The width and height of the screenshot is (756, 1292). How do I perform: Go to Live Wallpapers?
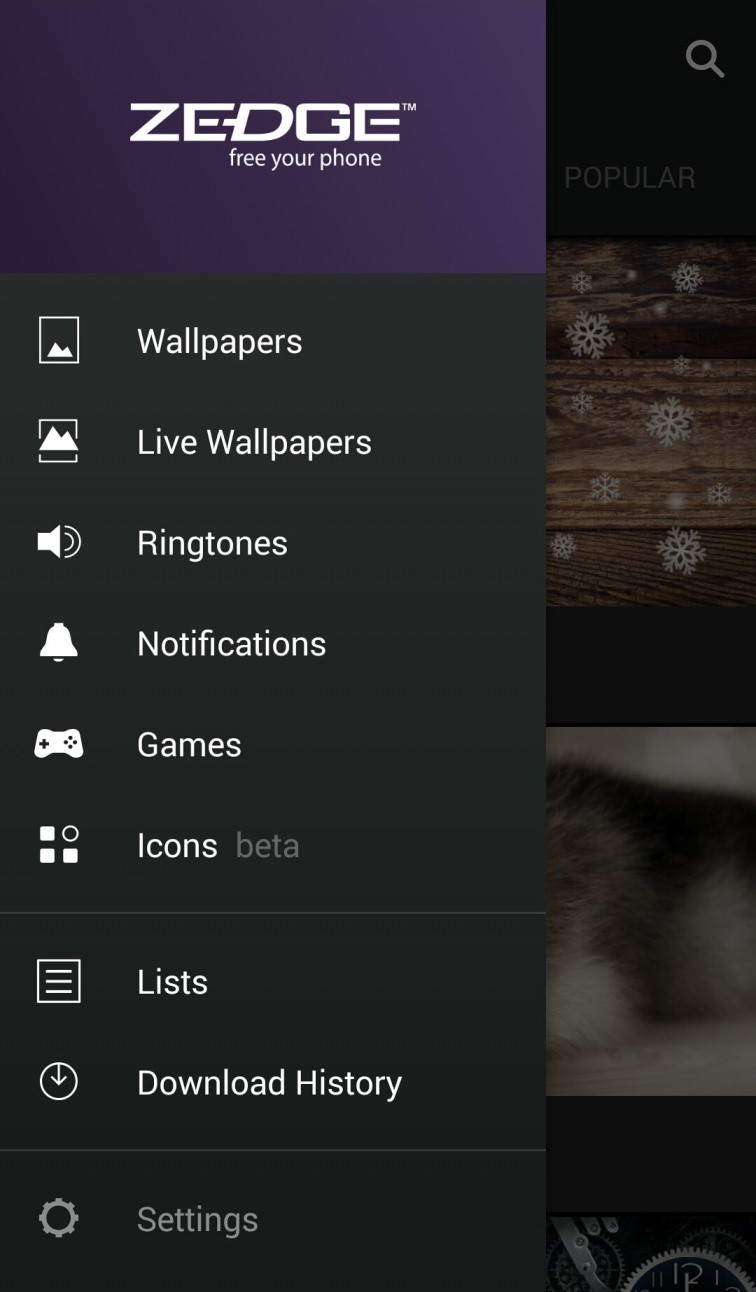(x=273, y=442)
